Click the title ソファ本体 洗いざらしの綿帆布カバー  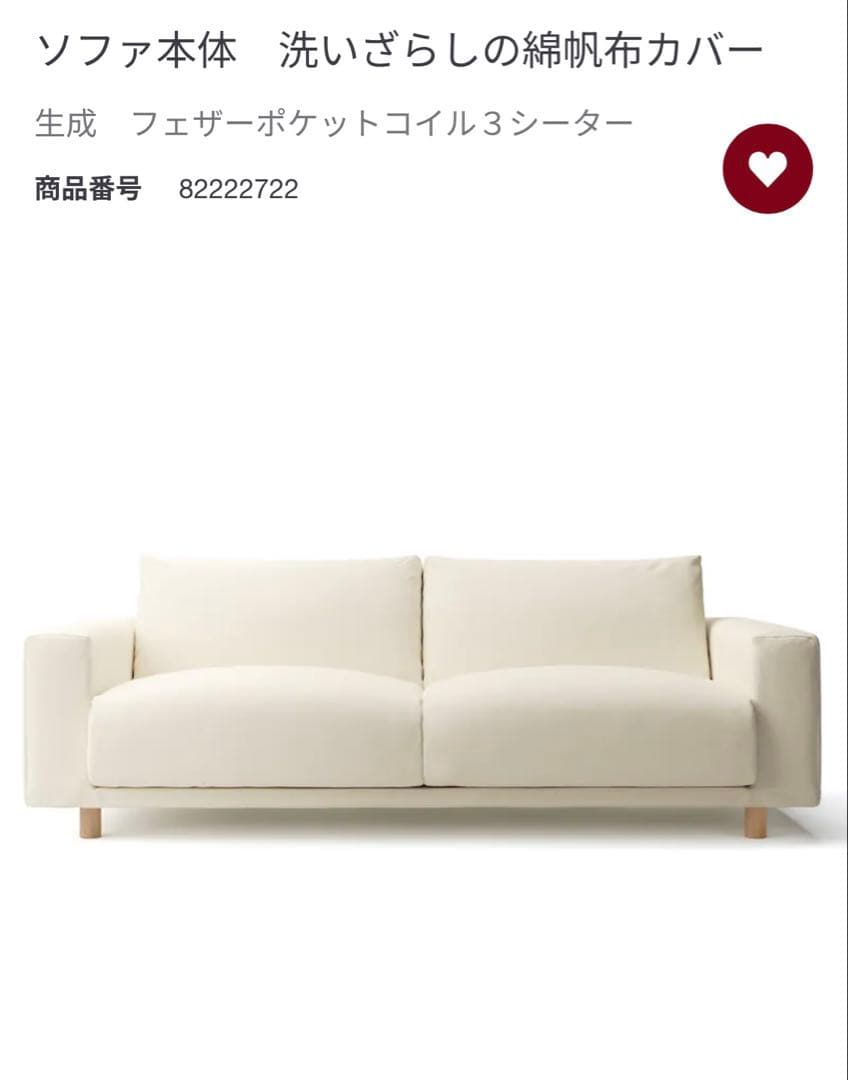(x=400, y=47)
